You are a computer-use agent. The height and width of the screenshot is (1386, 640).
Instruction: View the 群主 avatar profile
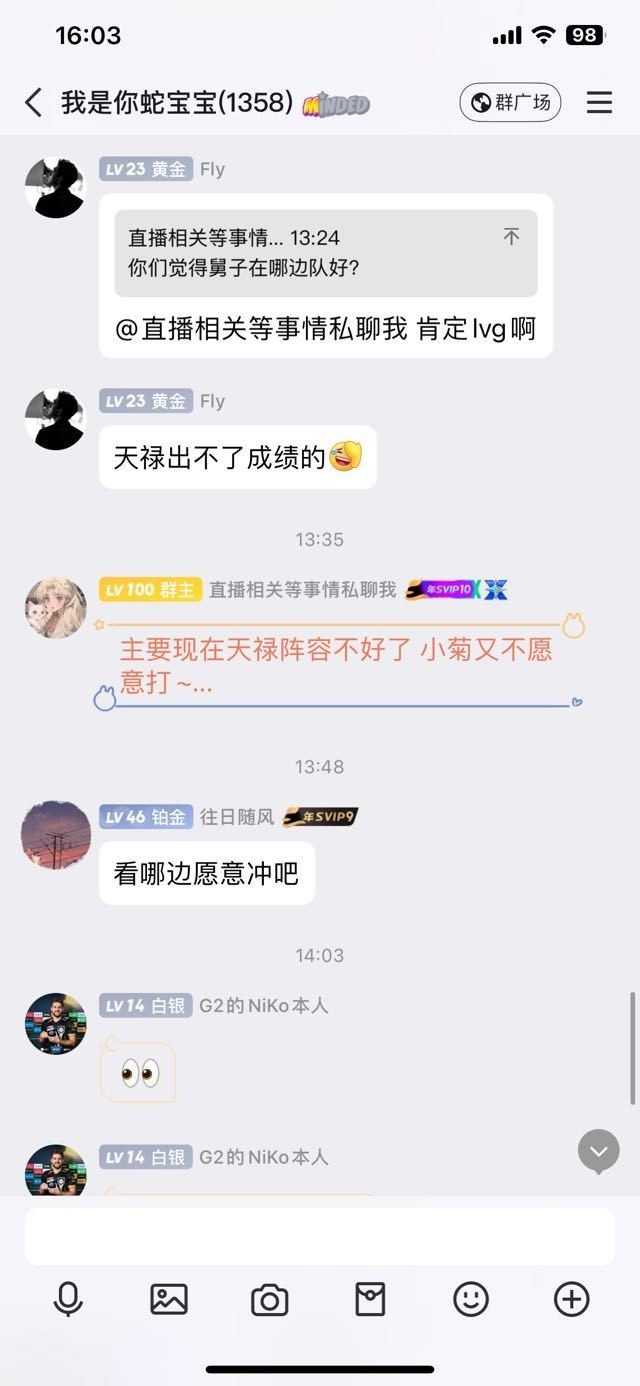pyautogui.click(x=56, y=607)
